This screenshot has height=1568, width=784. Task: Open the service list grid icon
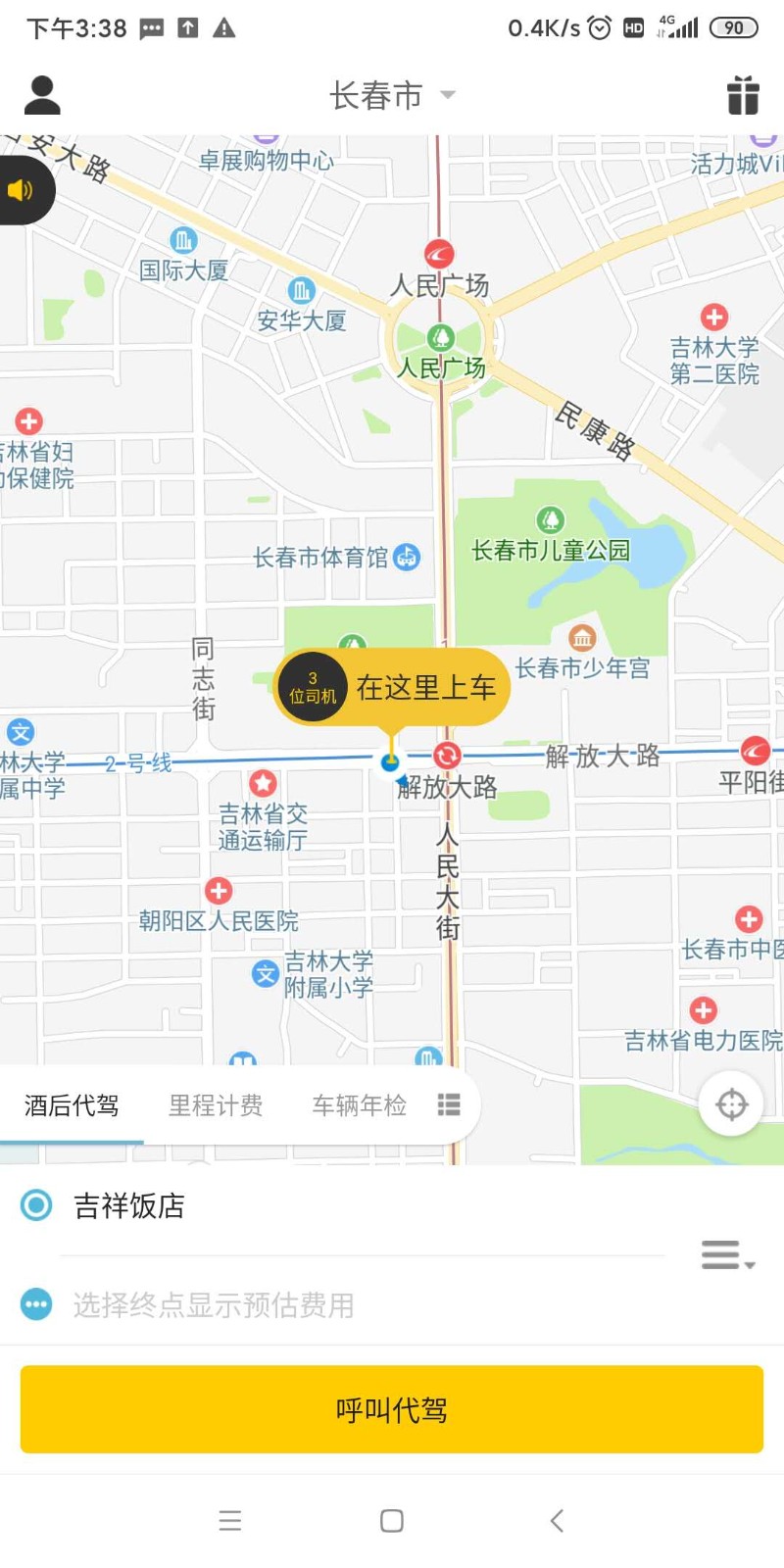449,1104
